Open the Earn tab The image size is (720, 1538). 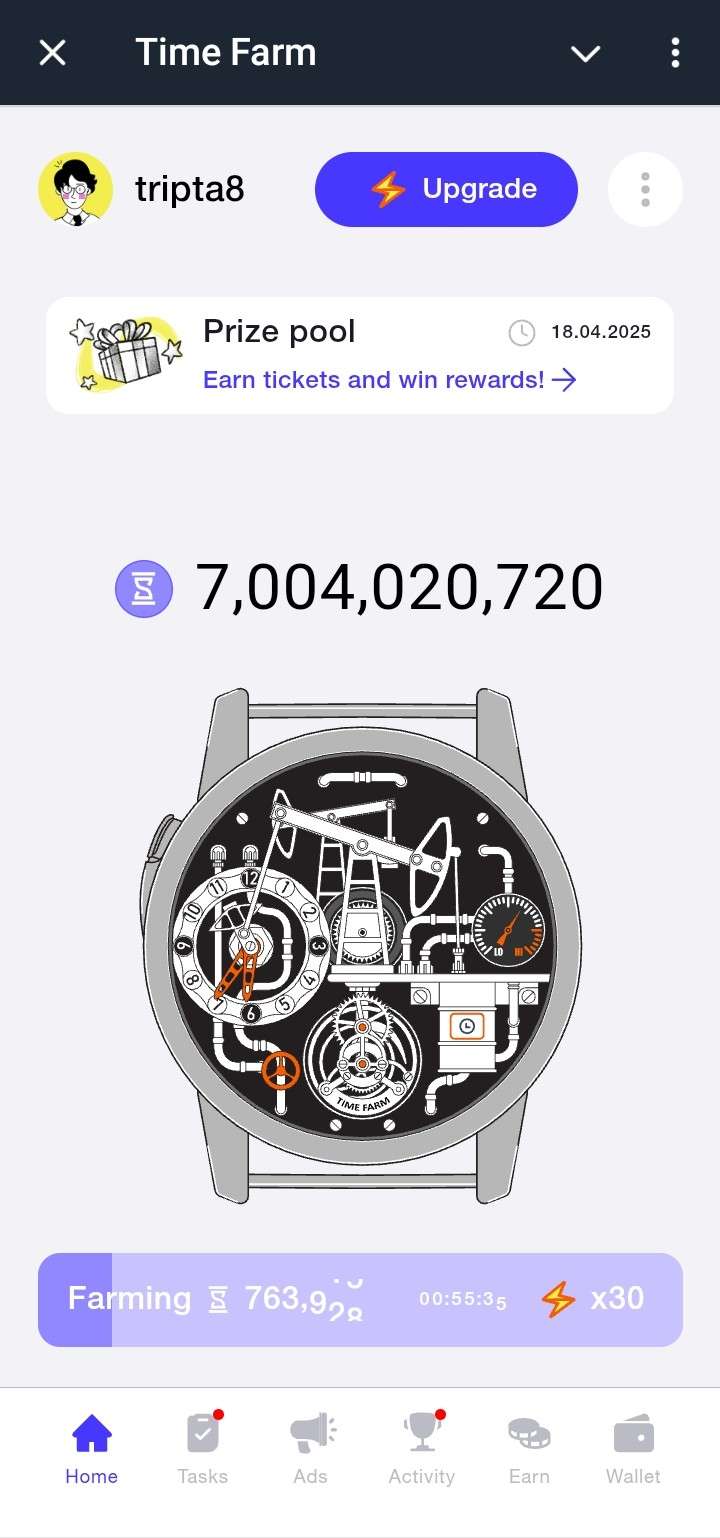[x=529, y=1449]
